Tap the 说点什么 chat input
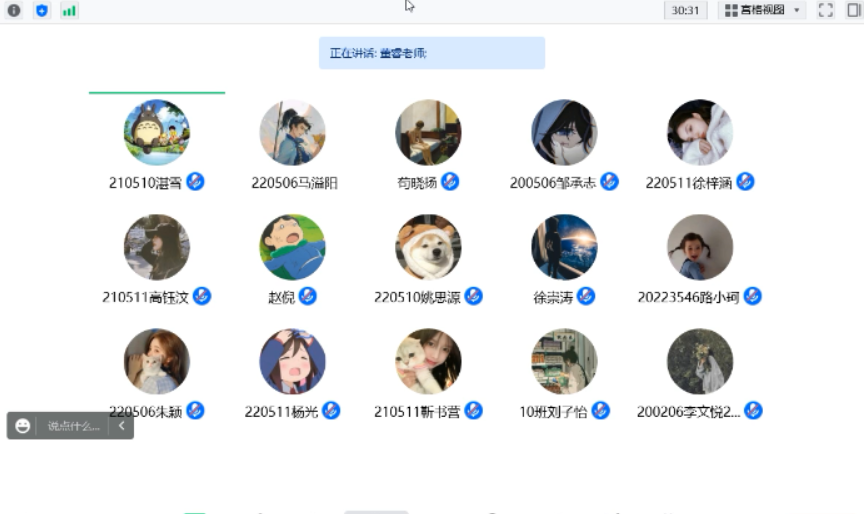 pos(74,426)
